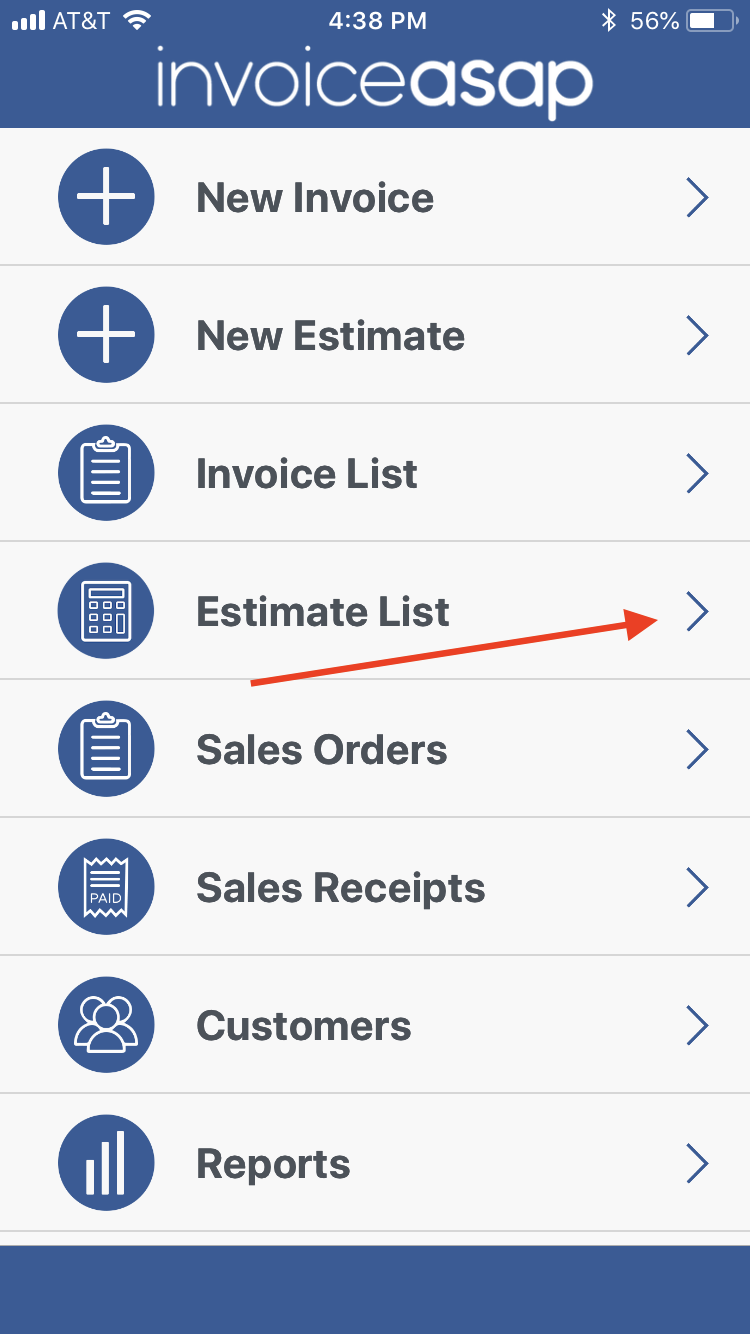Click the Invoice List text label
Screen dimensions: 750x1334
point(306,472)
